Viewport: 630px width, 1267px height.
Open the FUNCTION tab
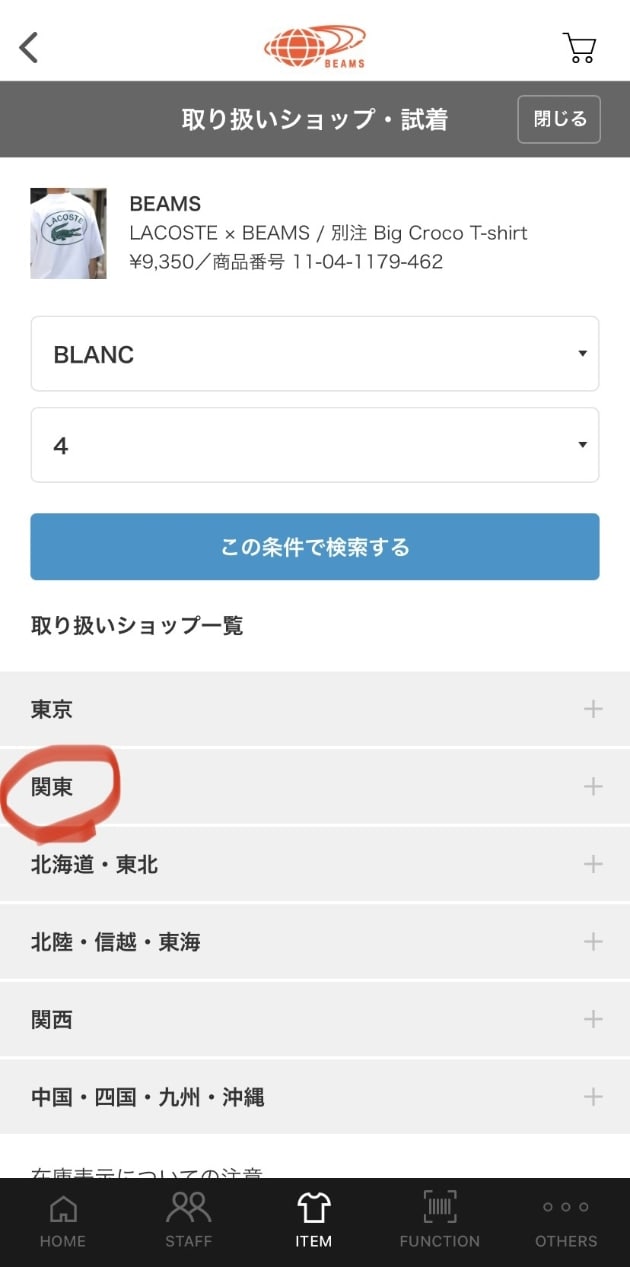coord(440,1222)
